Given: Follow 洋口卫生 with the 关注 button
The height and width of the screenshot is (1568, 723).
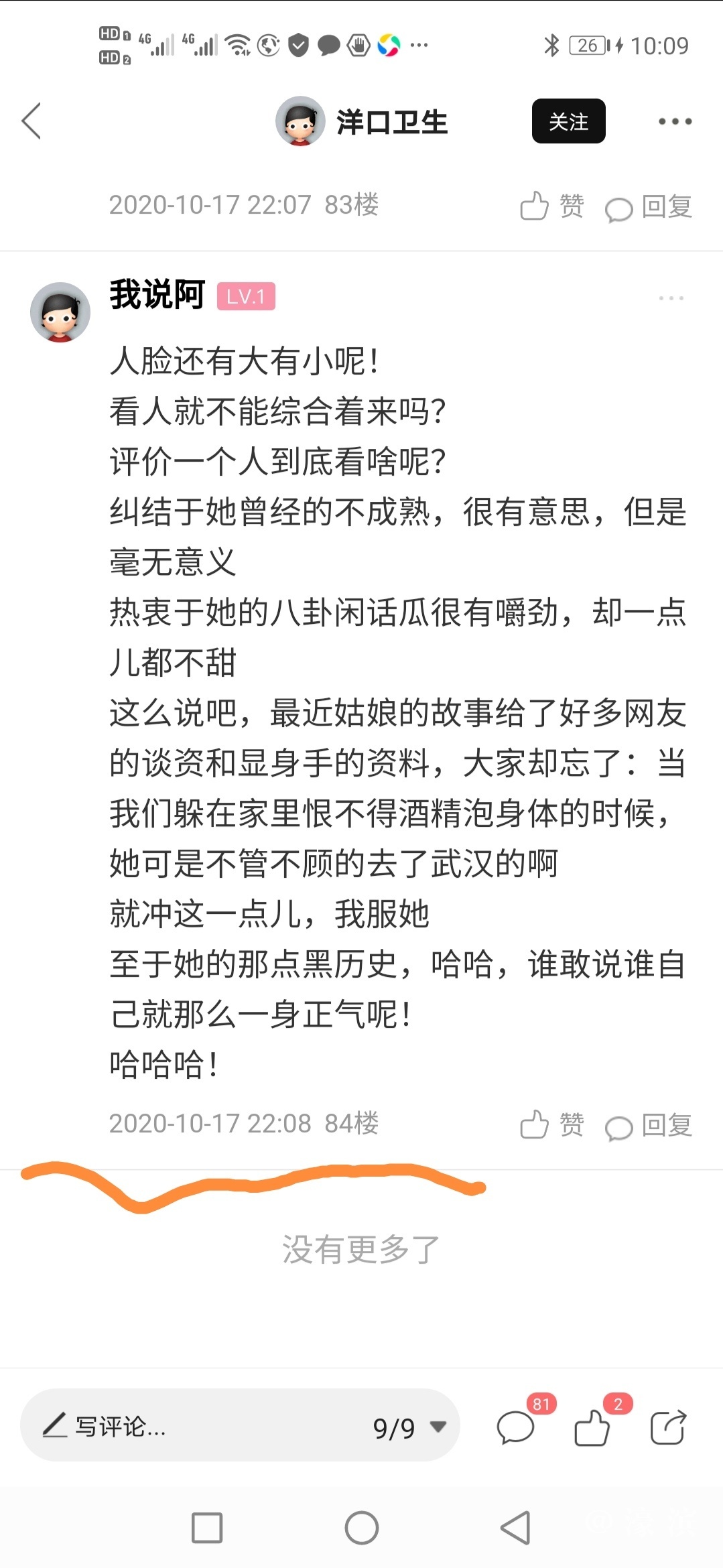Looking at the screenshot, I should (568, 121).
